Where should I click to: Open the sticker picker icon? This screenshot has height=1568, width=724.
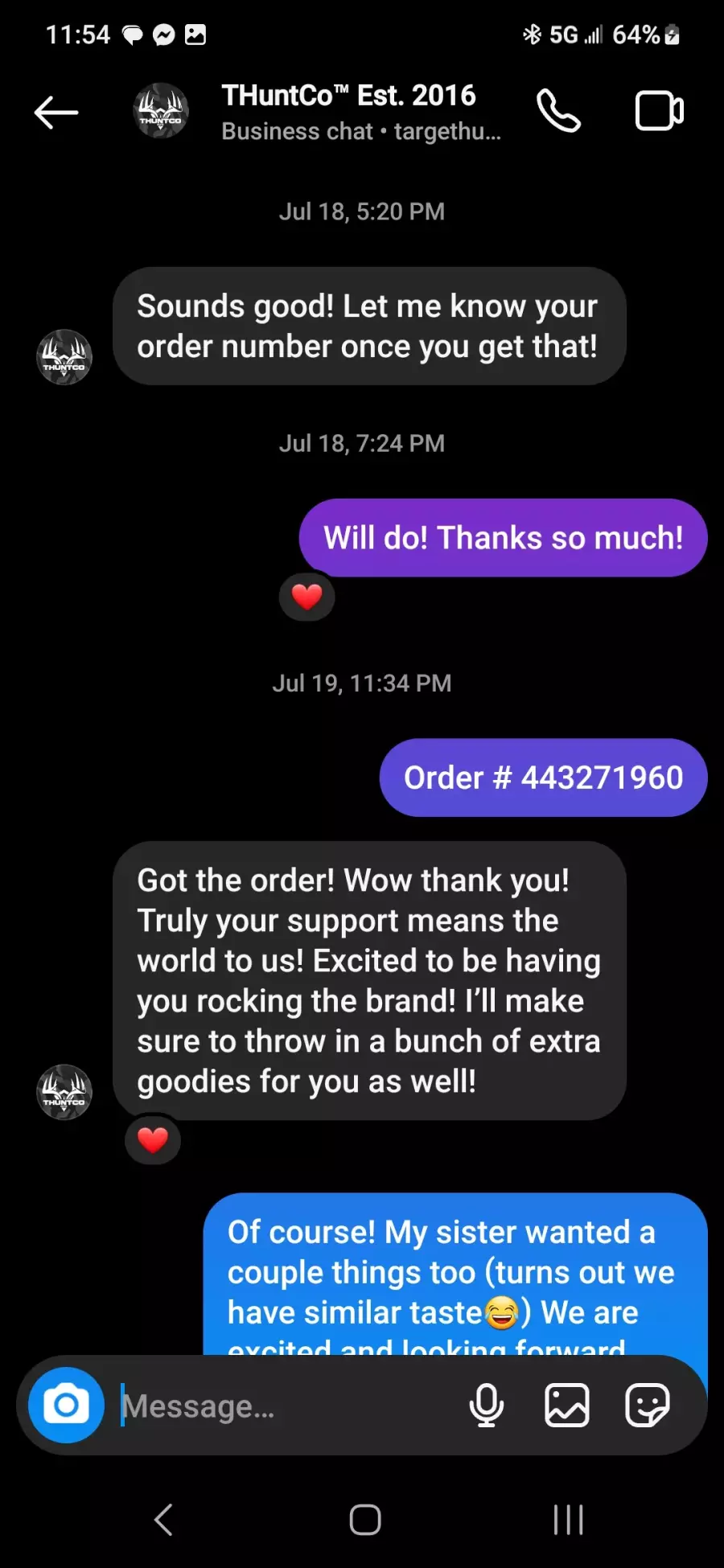[x=648, y=1405]
